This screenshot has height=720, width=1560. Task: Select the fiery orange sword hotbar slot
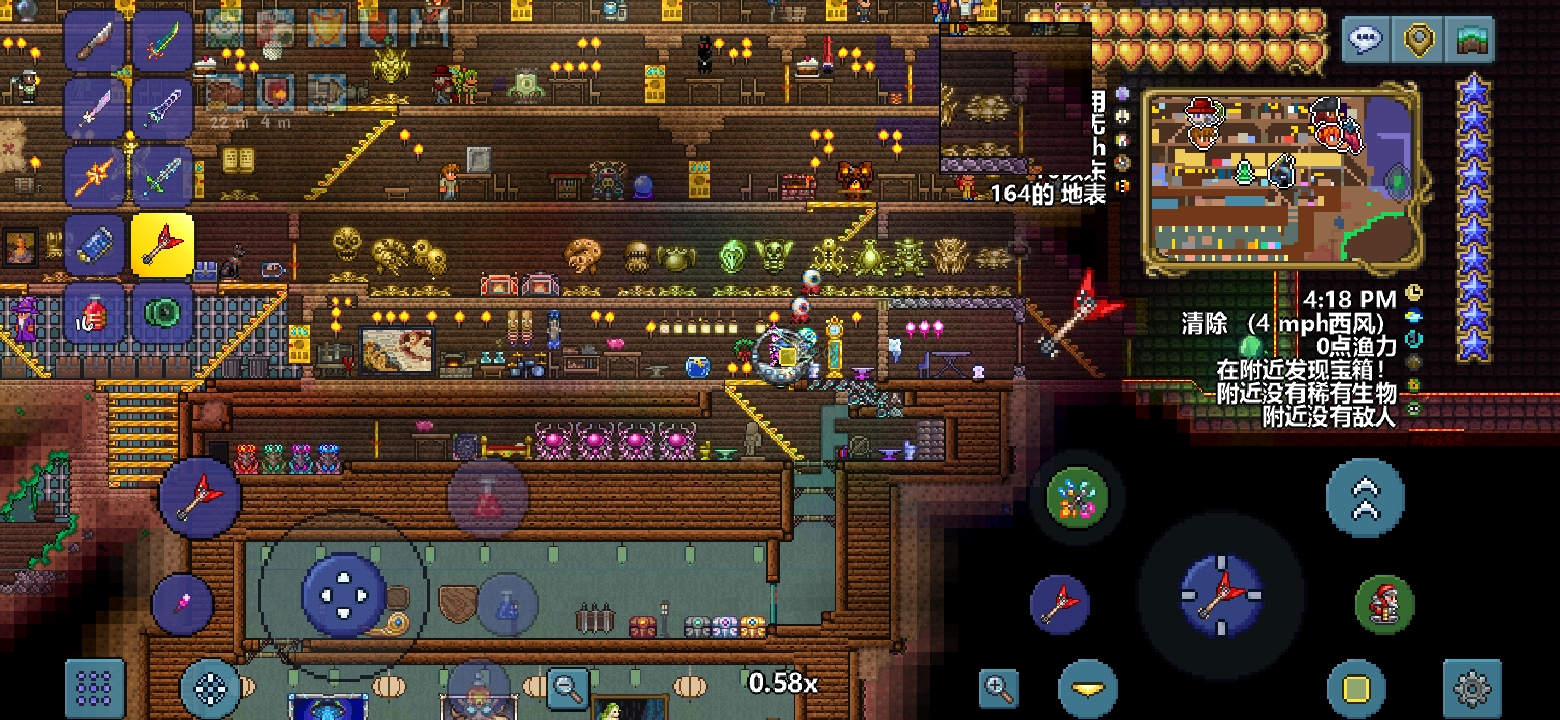click(95, 176)
